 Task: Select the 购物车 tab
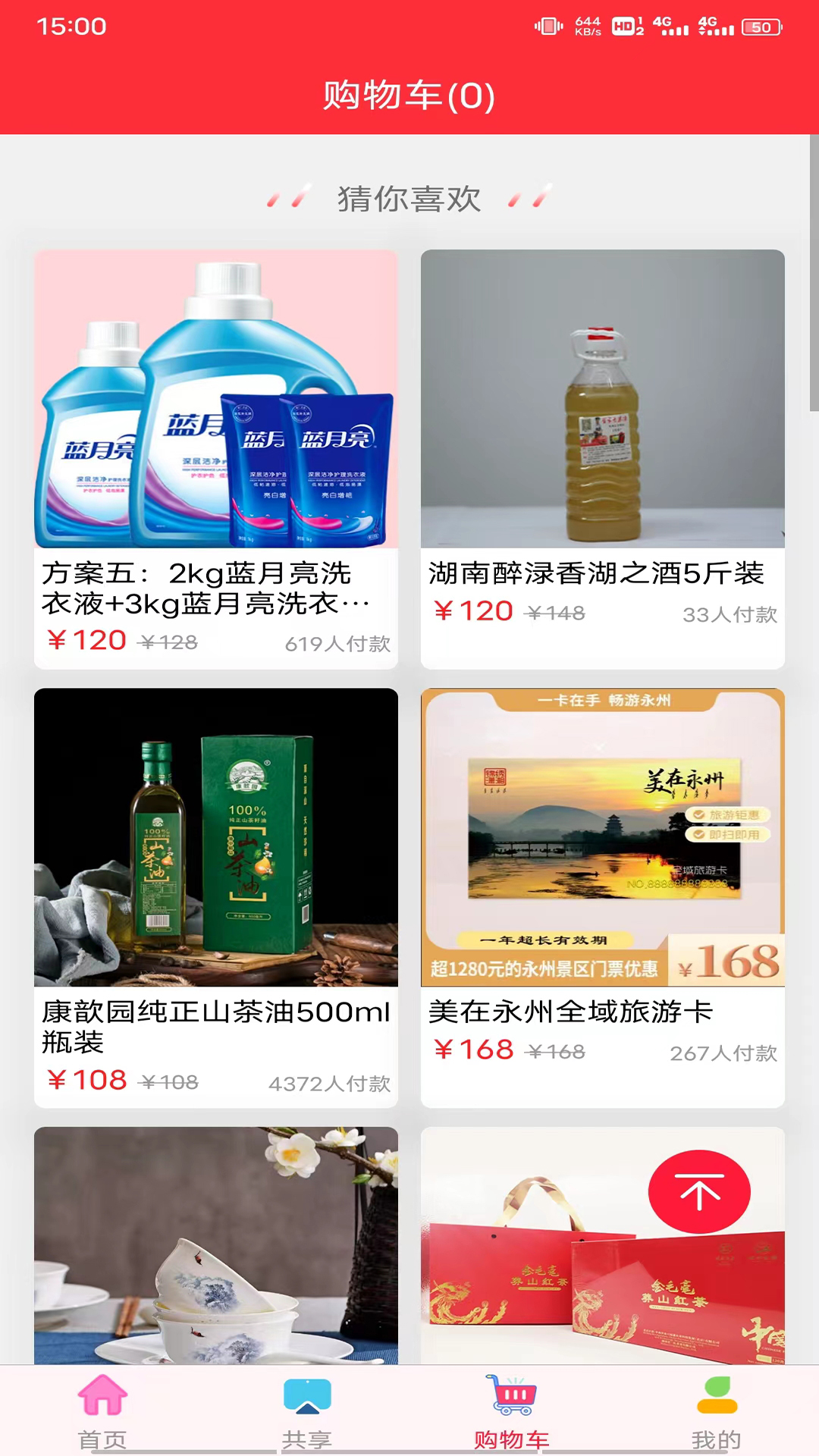click(x=512, y=1410)
